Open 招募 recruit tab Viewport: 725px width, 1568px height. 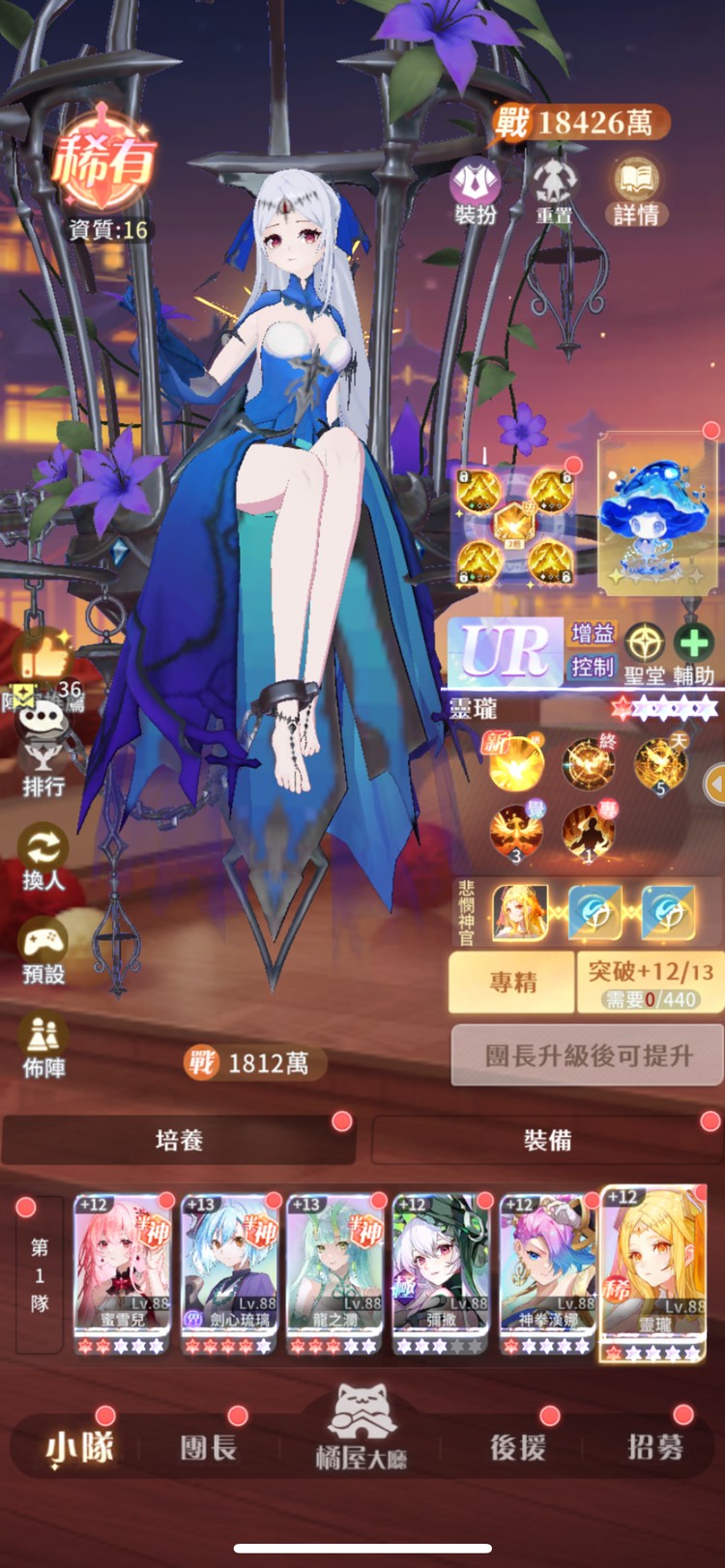[654, 1446]
